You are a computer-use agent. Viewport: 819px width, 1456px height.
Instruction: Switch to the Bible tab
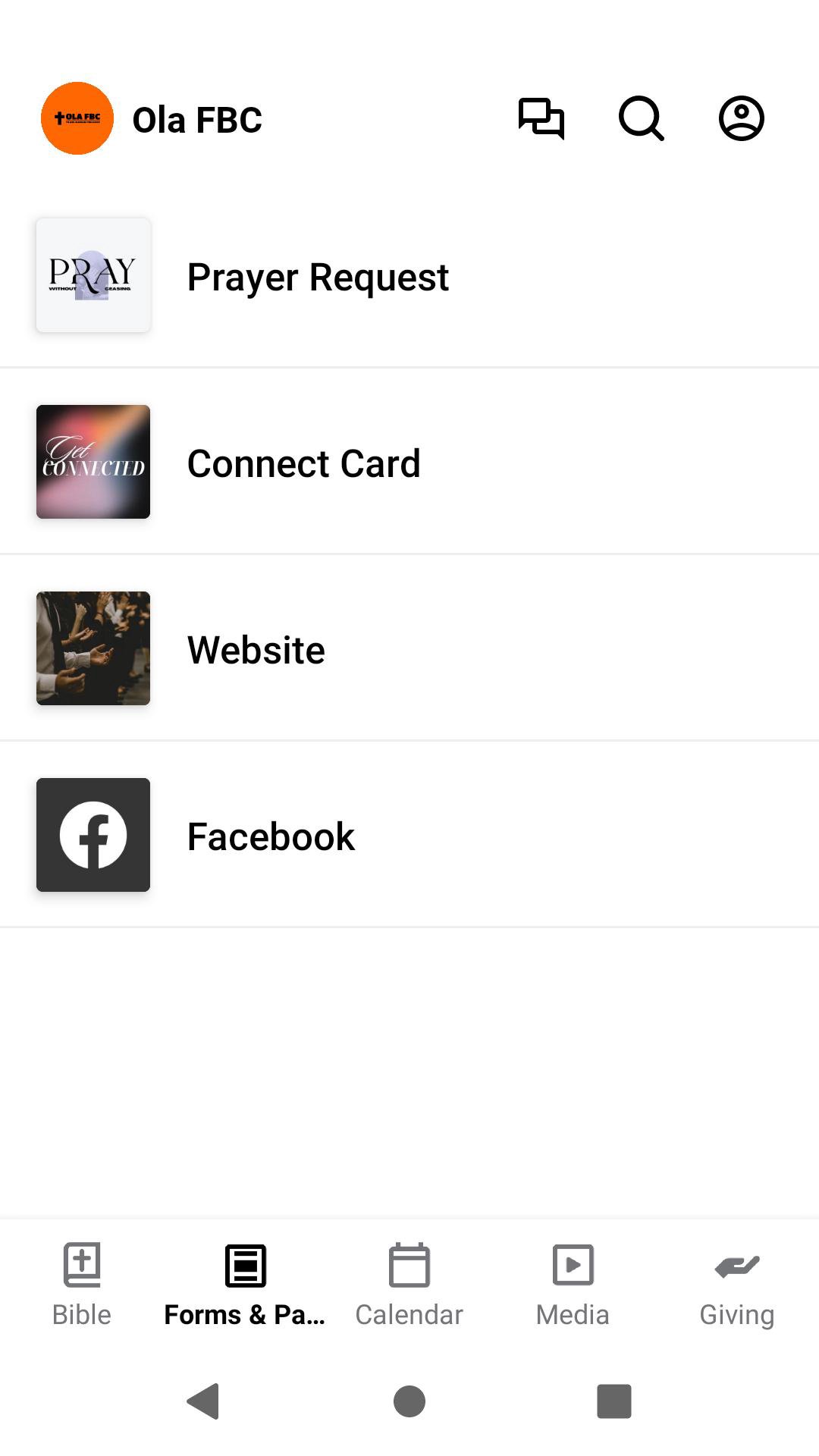click(x=82, y=1285)
